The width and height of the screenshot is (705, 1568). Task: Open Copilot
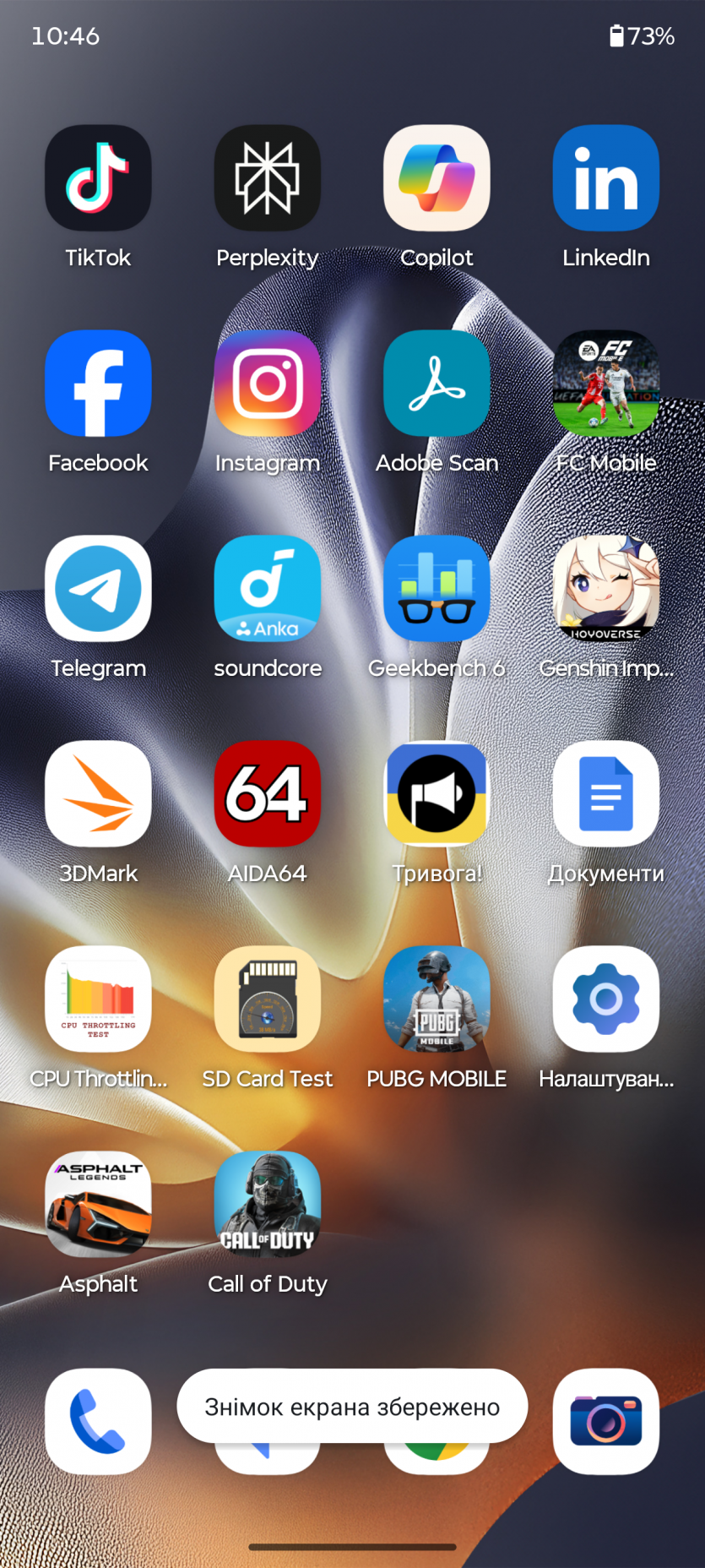[x=437, y=178]
